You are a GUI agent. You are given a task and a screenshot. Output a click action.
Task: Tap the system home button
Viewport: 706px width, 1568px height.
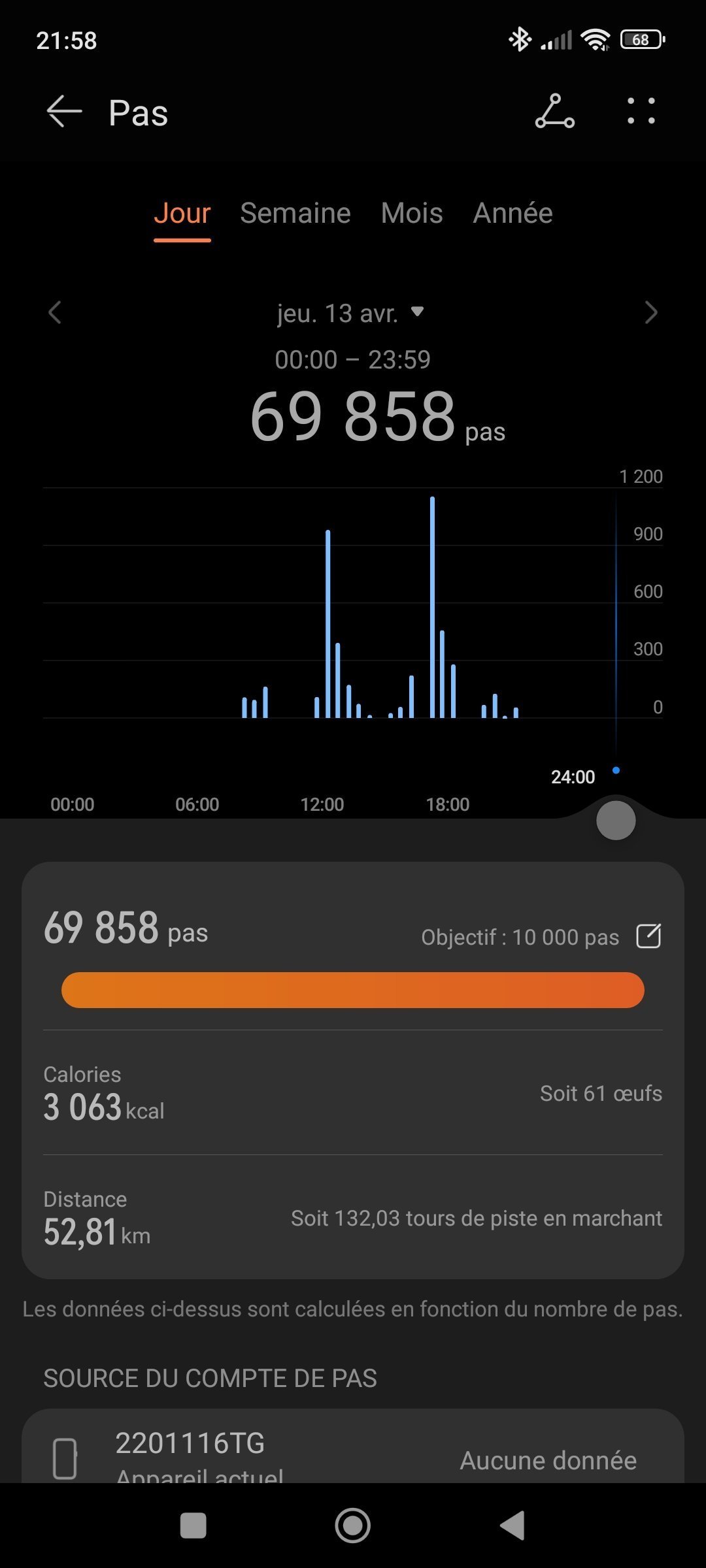tap(353, 1526)
